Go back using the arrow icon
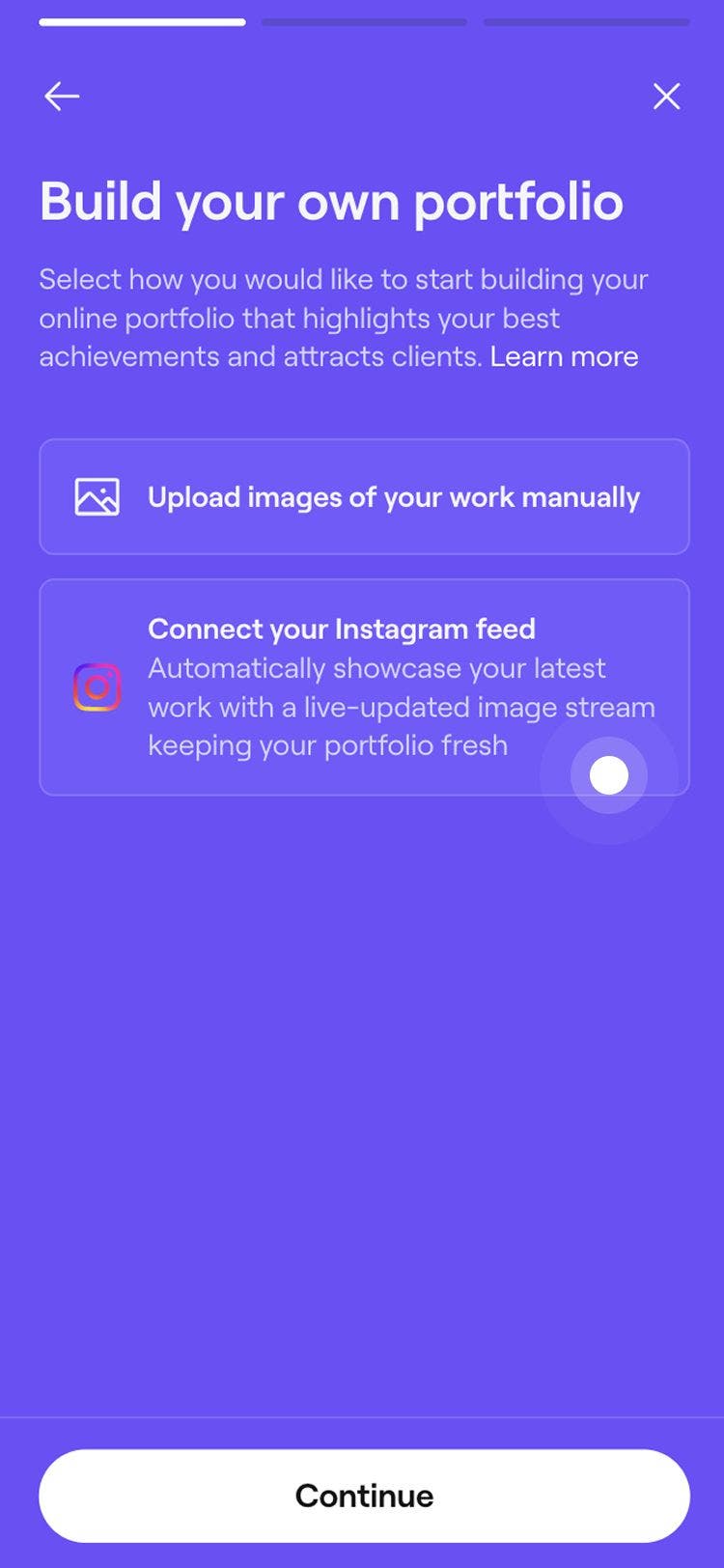This screenshot has height=1568, width=724. (x=62, y=97)
